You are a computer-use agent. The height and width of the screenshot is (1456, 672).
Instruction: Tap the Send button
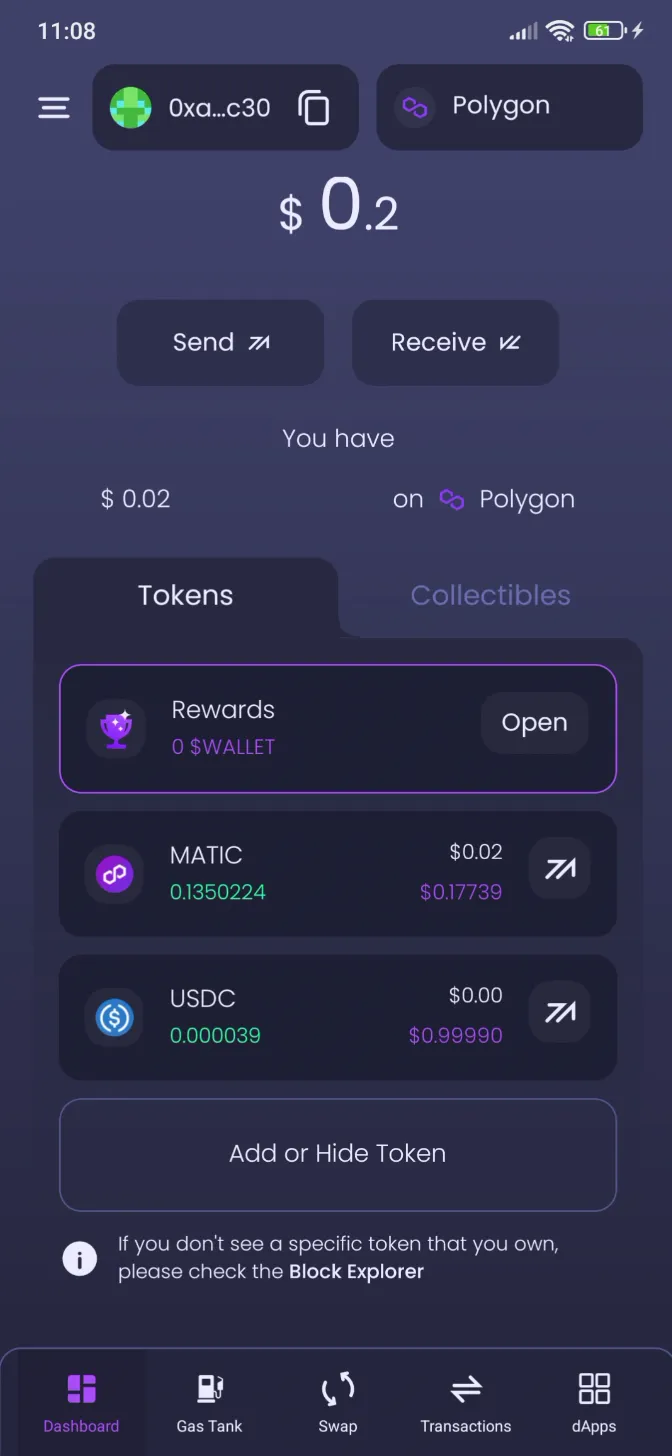(220, 342)
